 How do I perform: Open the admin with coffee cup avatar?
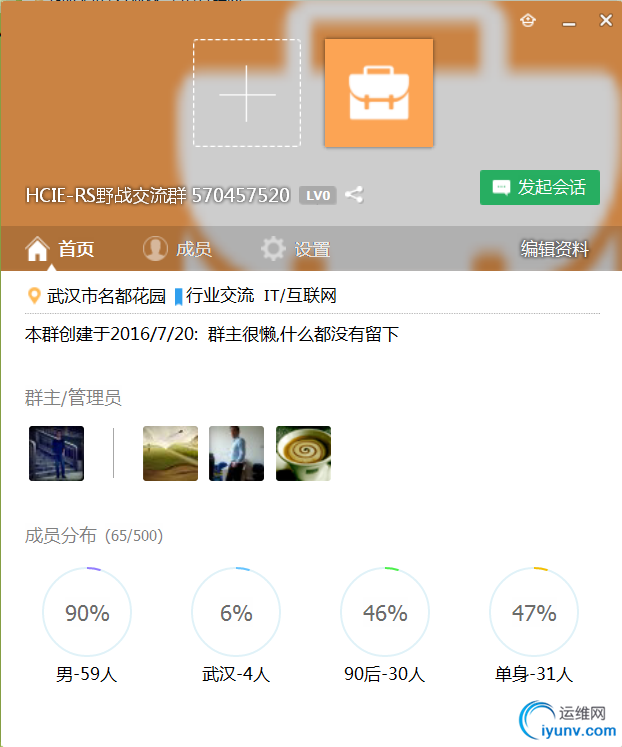303,453
